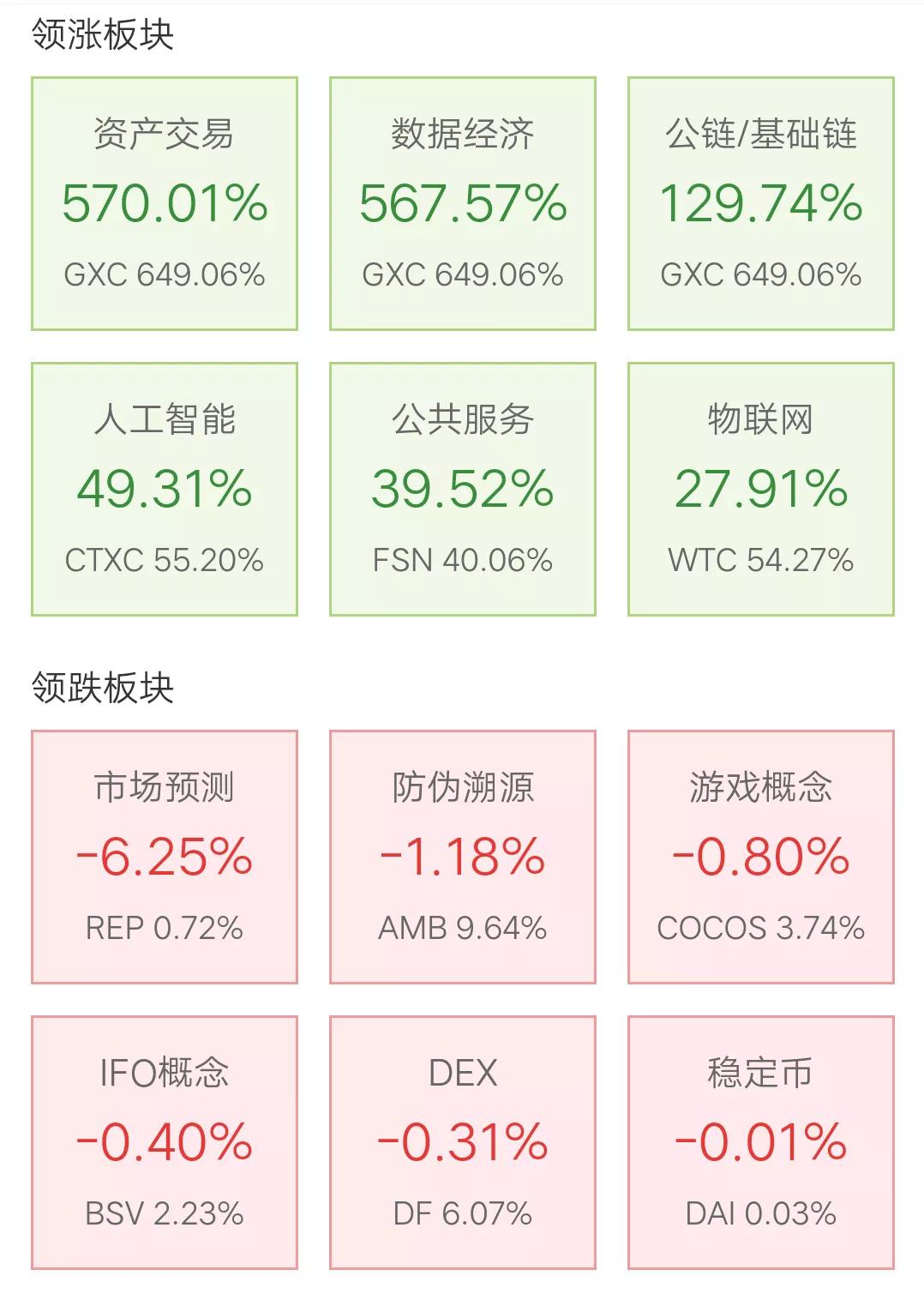View the 数据经济 sector details
Viewport: 924px width, 1300px height.
point(463,204)
